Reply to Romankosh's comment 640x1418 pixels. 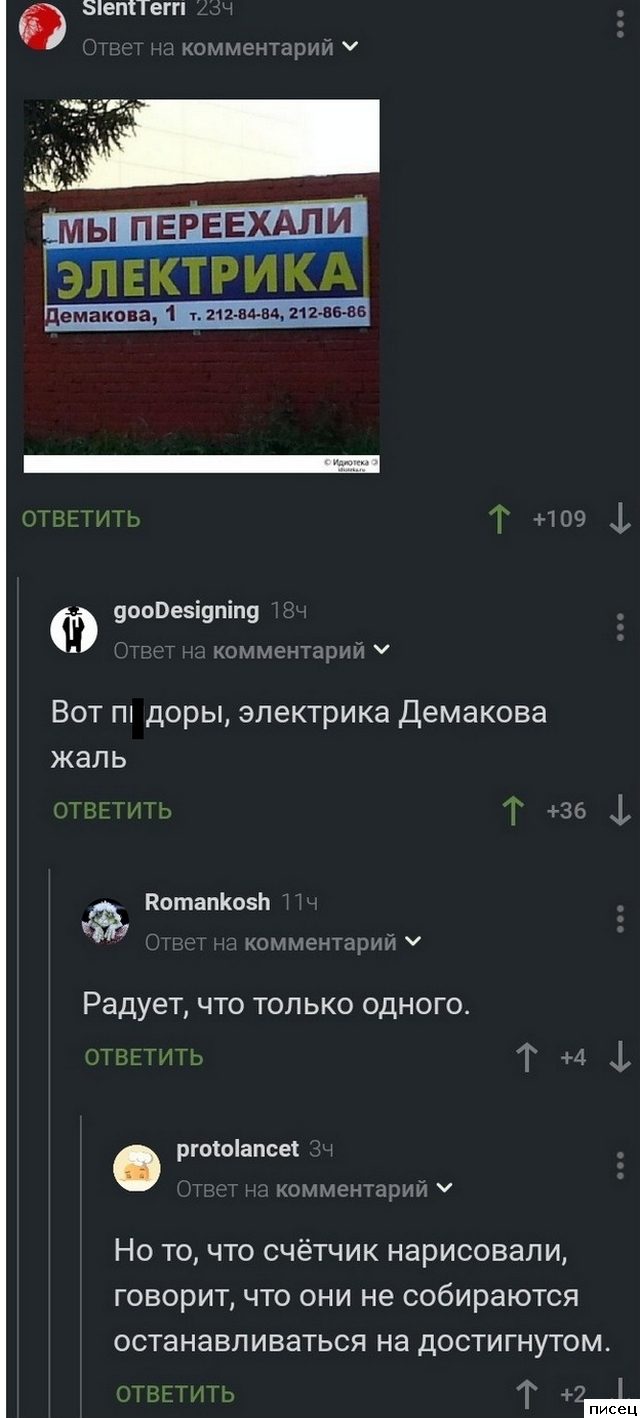tap(144, 1057)
